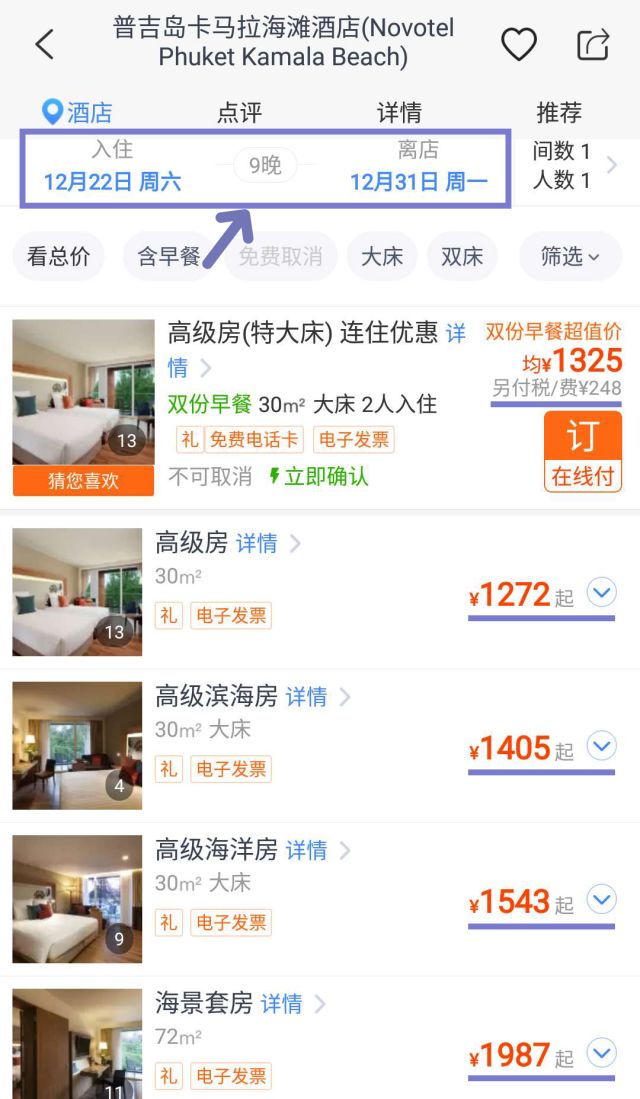Screen dimensions: 640x1099
Task: Filter rooms by 大床
Action: coord(382,257)
